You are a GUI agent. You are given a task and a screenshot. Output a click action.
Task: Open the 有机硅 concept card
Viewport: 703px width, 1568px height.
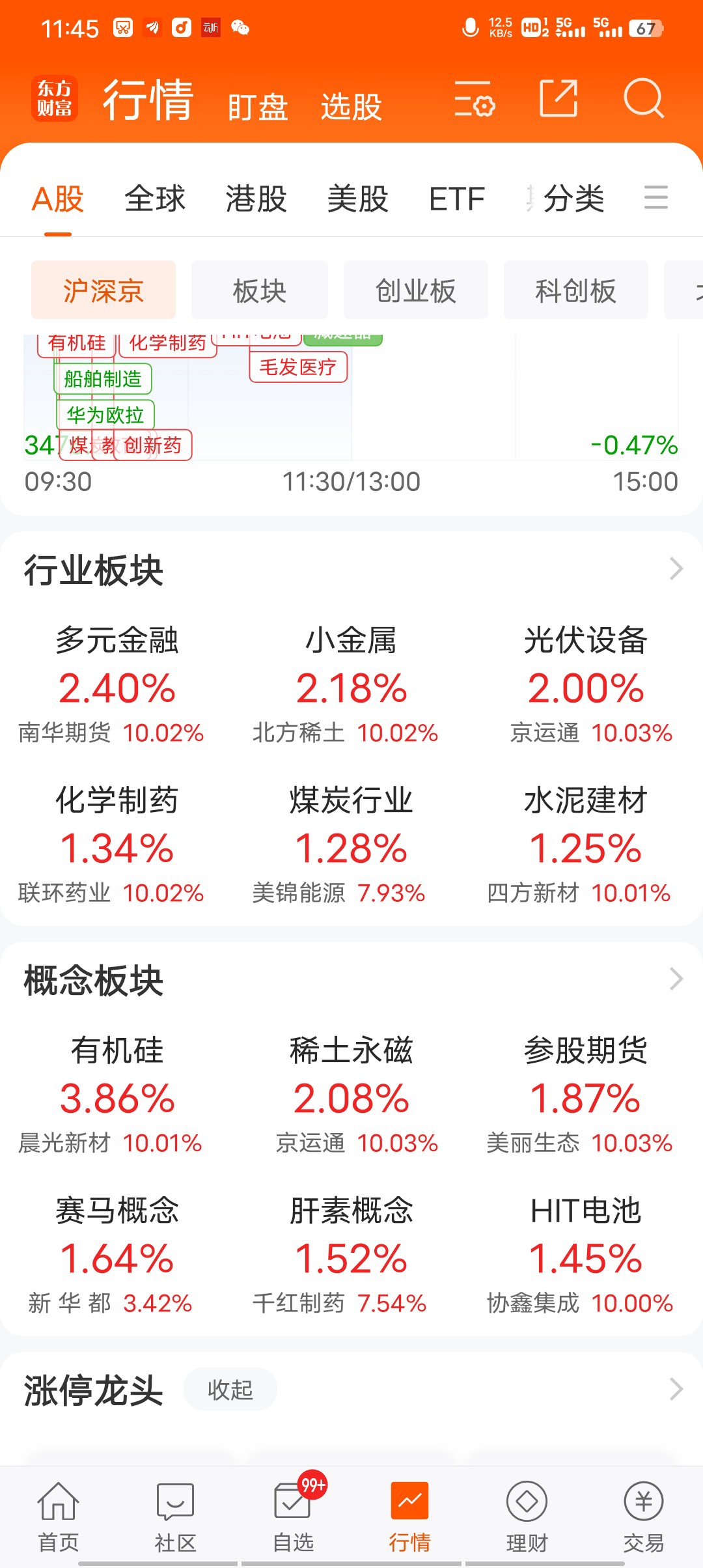(x=117, y=1095)
